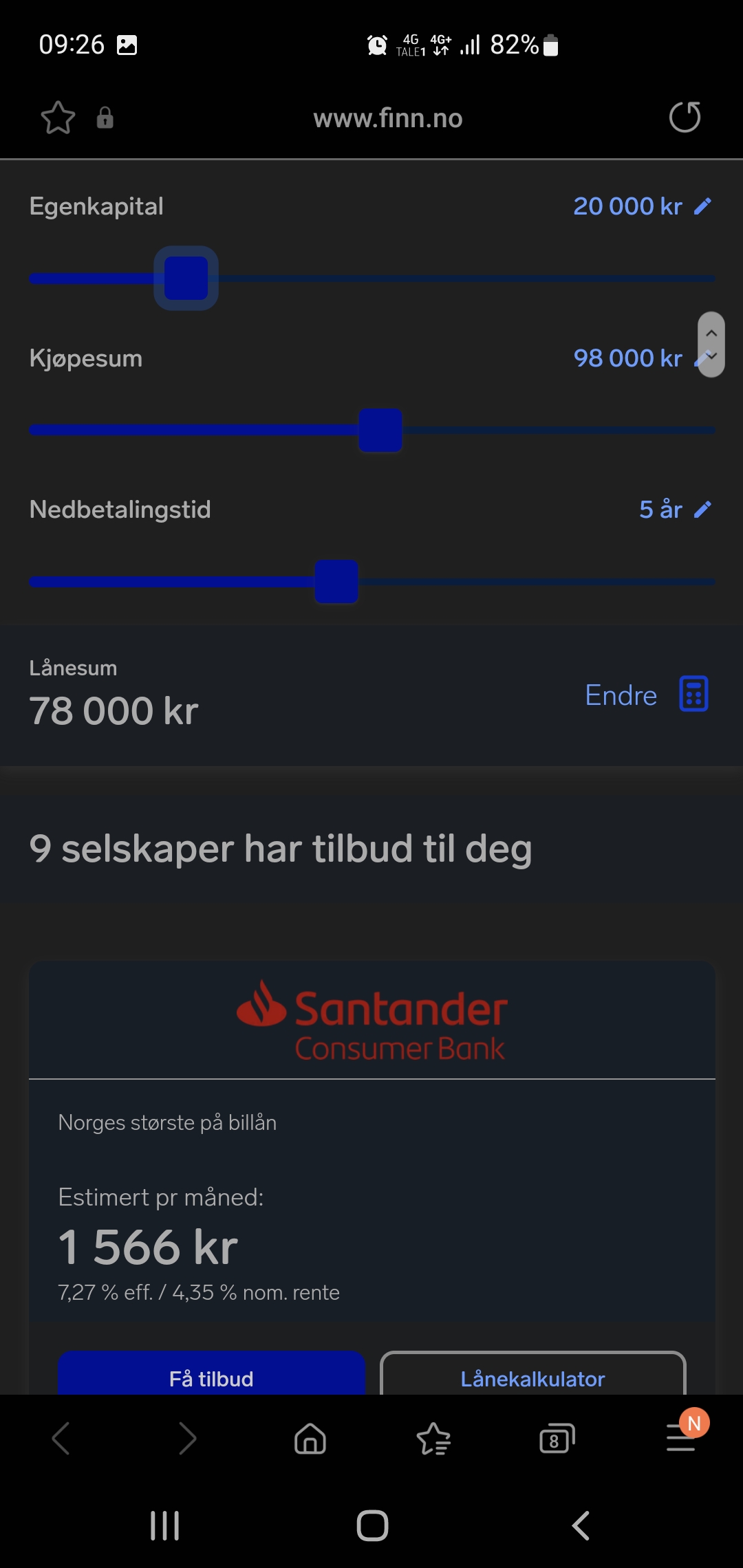Go back to the previous page in browser
The width and height of the screenshot is (743, 1568).
coord(61,1438)
